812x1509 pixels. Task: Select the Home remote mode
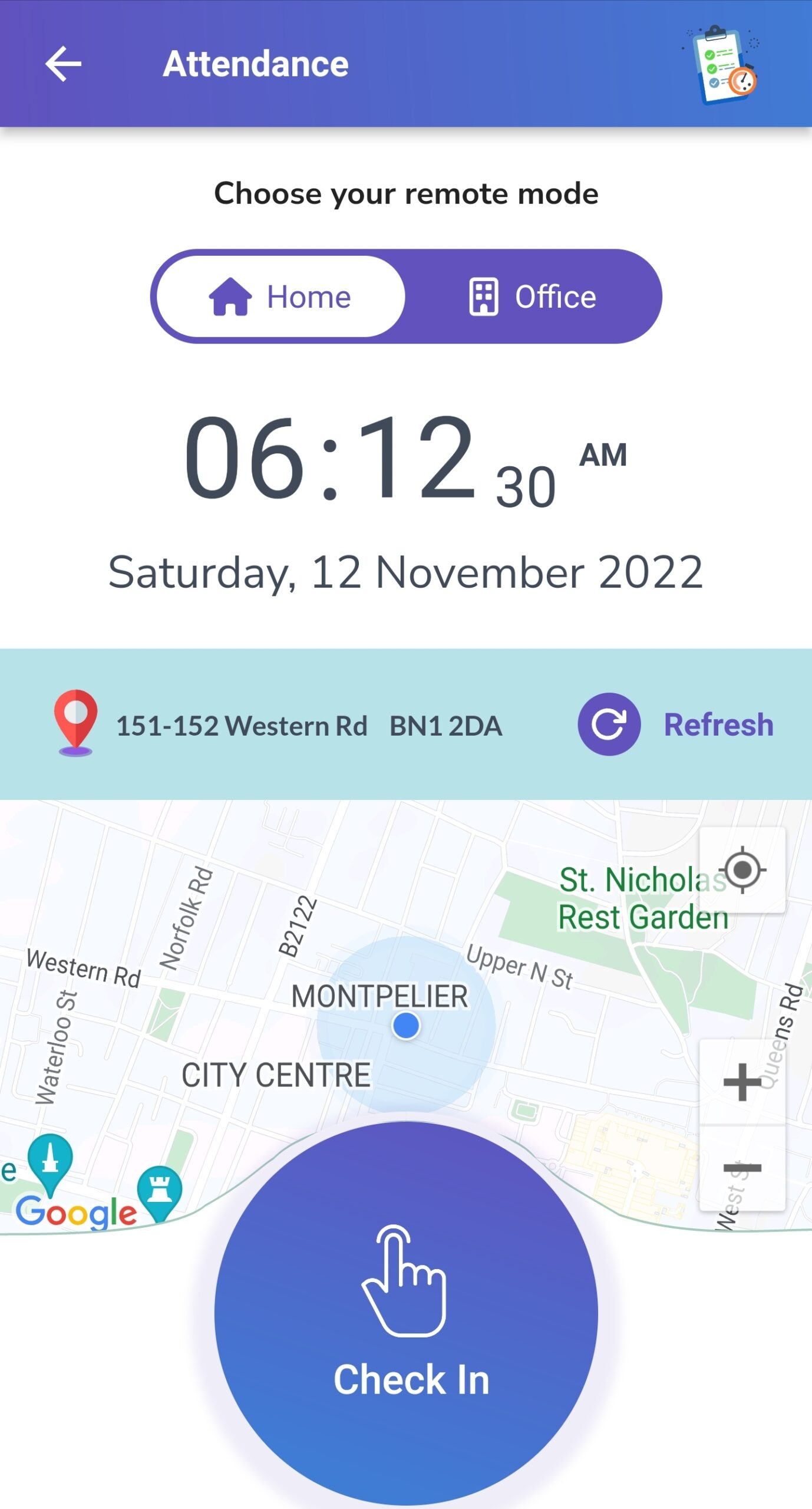[x=281, y=296]
